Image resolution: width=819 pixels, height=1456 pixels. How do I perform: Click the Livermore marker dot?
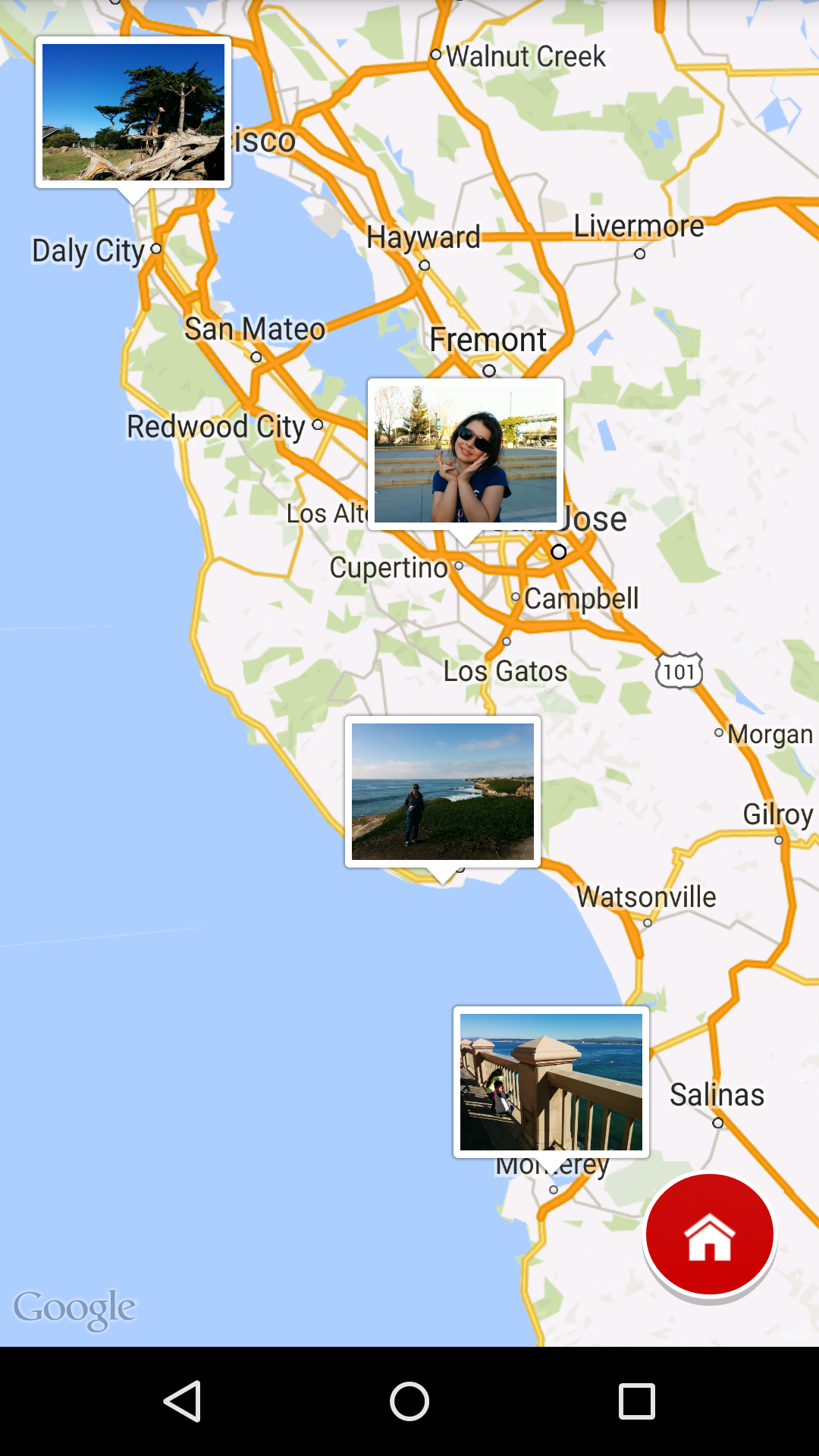pyautogui.click(x=638, y=254)
